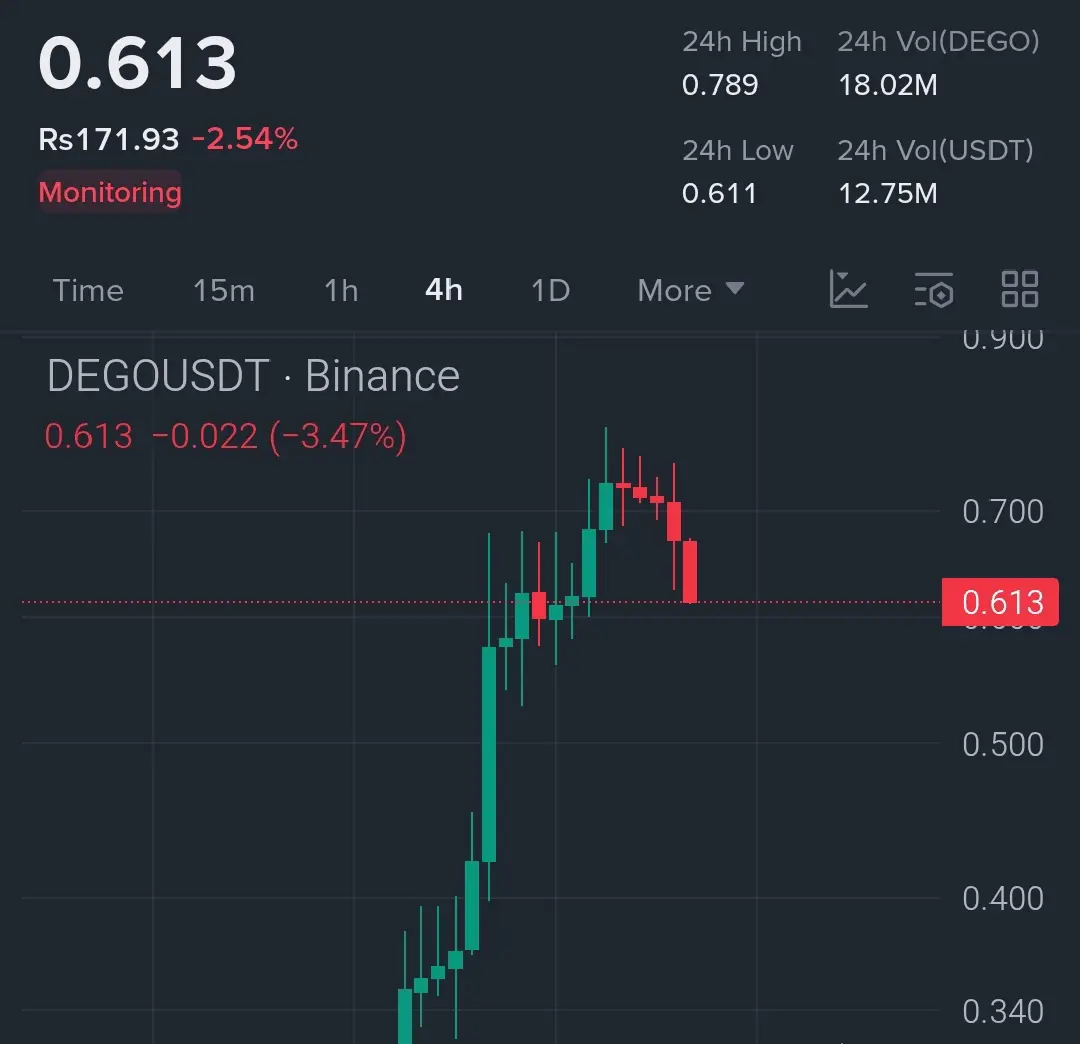Image resolution: width=1080 pixels, height=1044 pixels.
Task: Tap the Monitoring tag
Action: pyautogui.click(x=110, y=192)
